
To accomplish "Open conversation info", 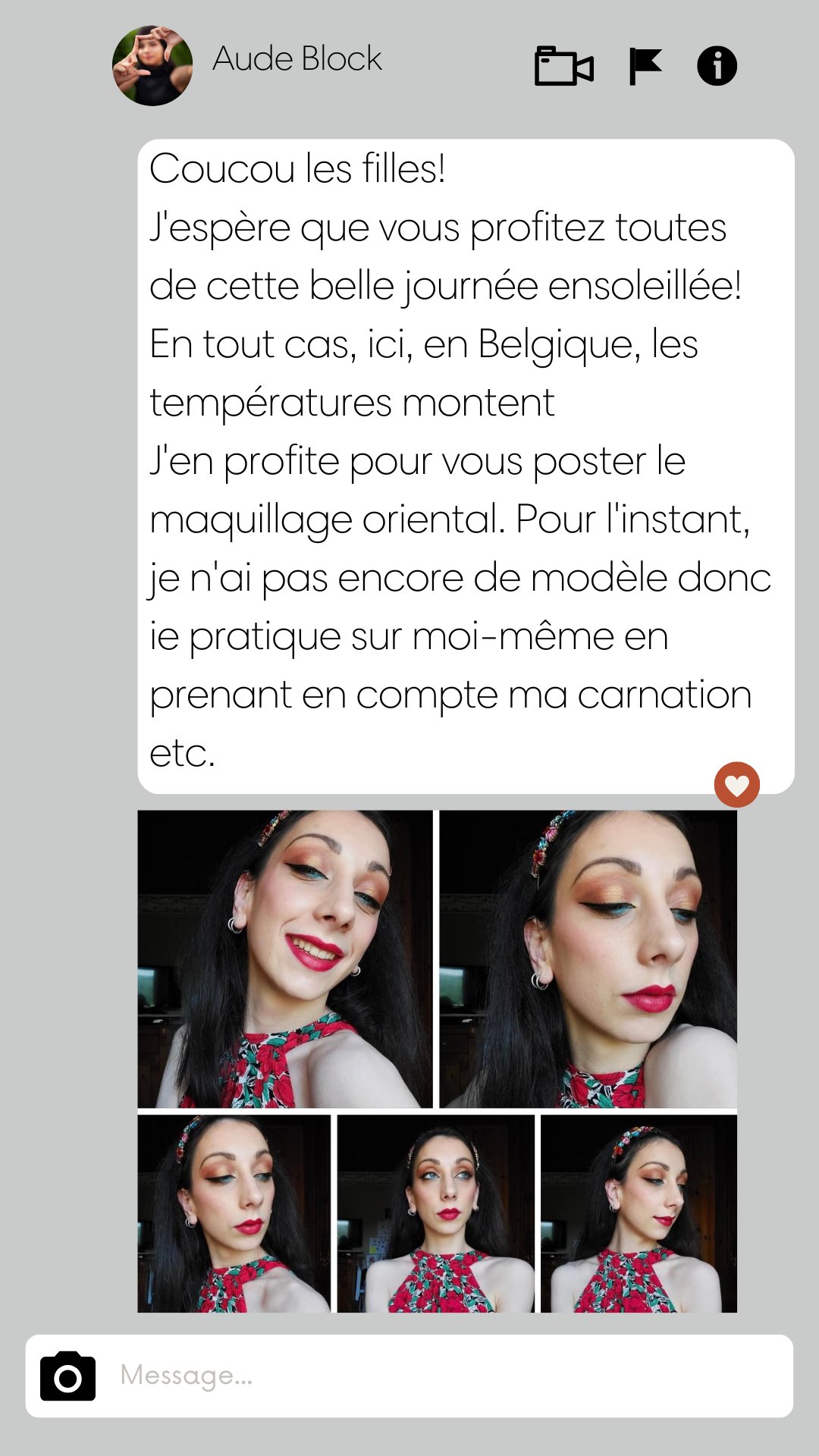I will pyautogui.click(x=717, y=66).
